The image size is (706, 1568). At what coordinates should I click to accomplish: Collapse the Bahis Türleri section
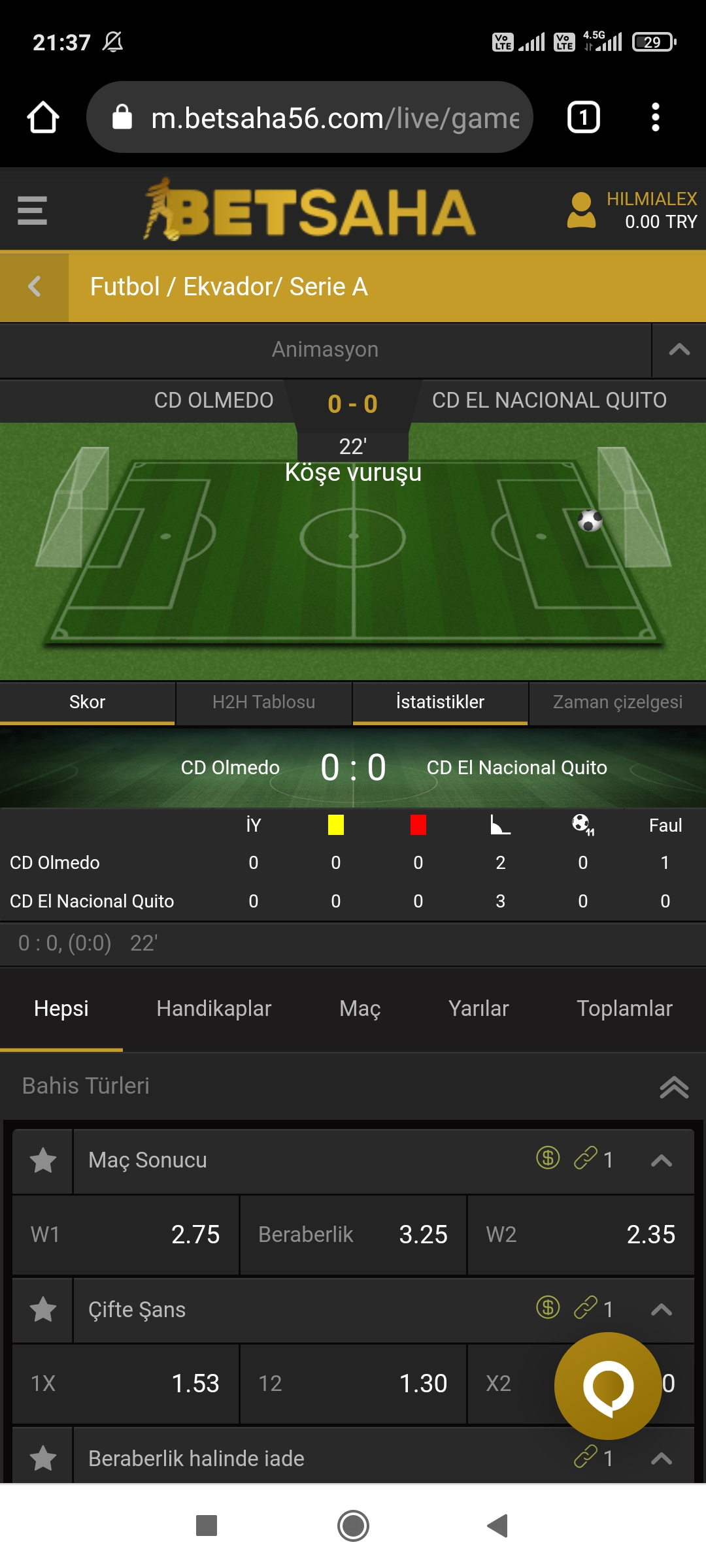pos(674,1086)
